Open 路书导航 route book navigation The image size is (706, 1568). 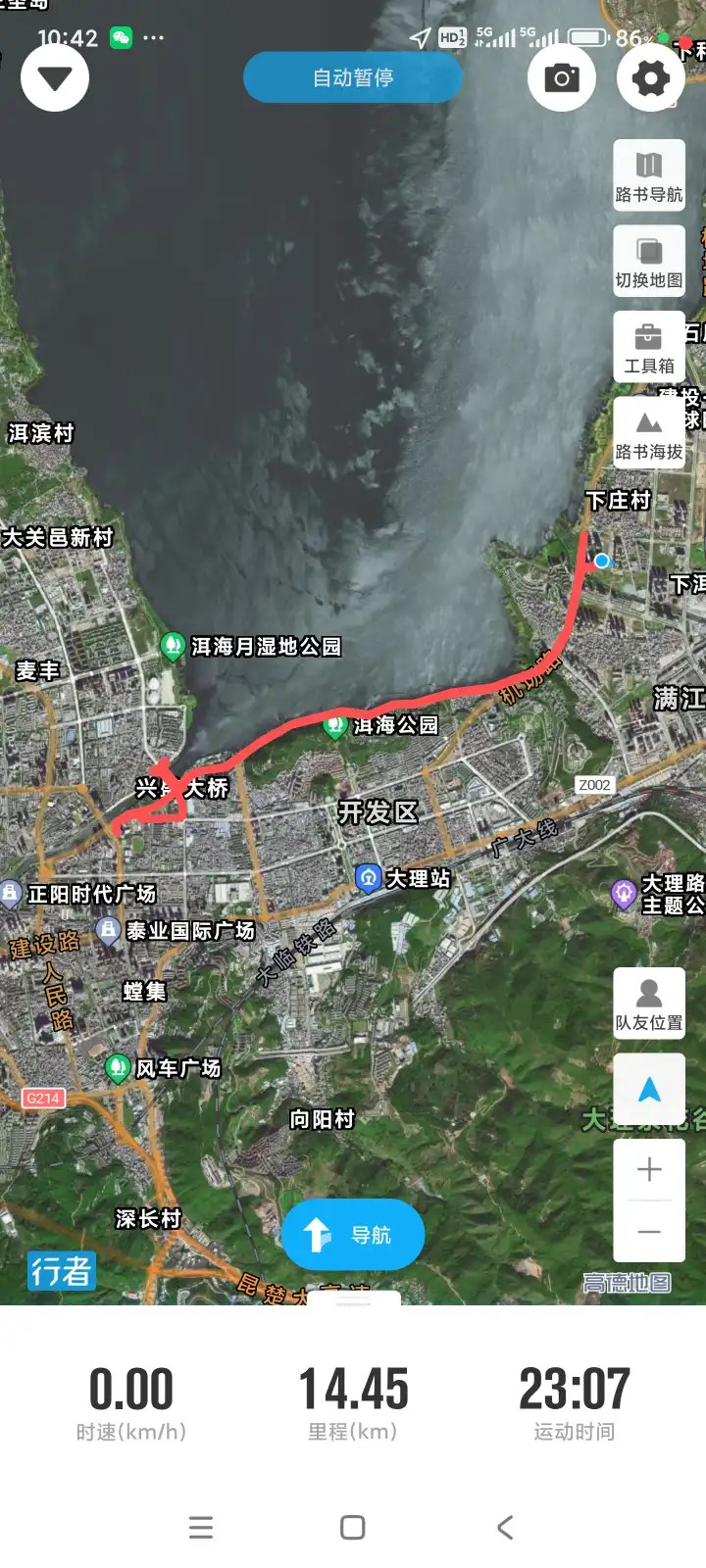point(649,175)
